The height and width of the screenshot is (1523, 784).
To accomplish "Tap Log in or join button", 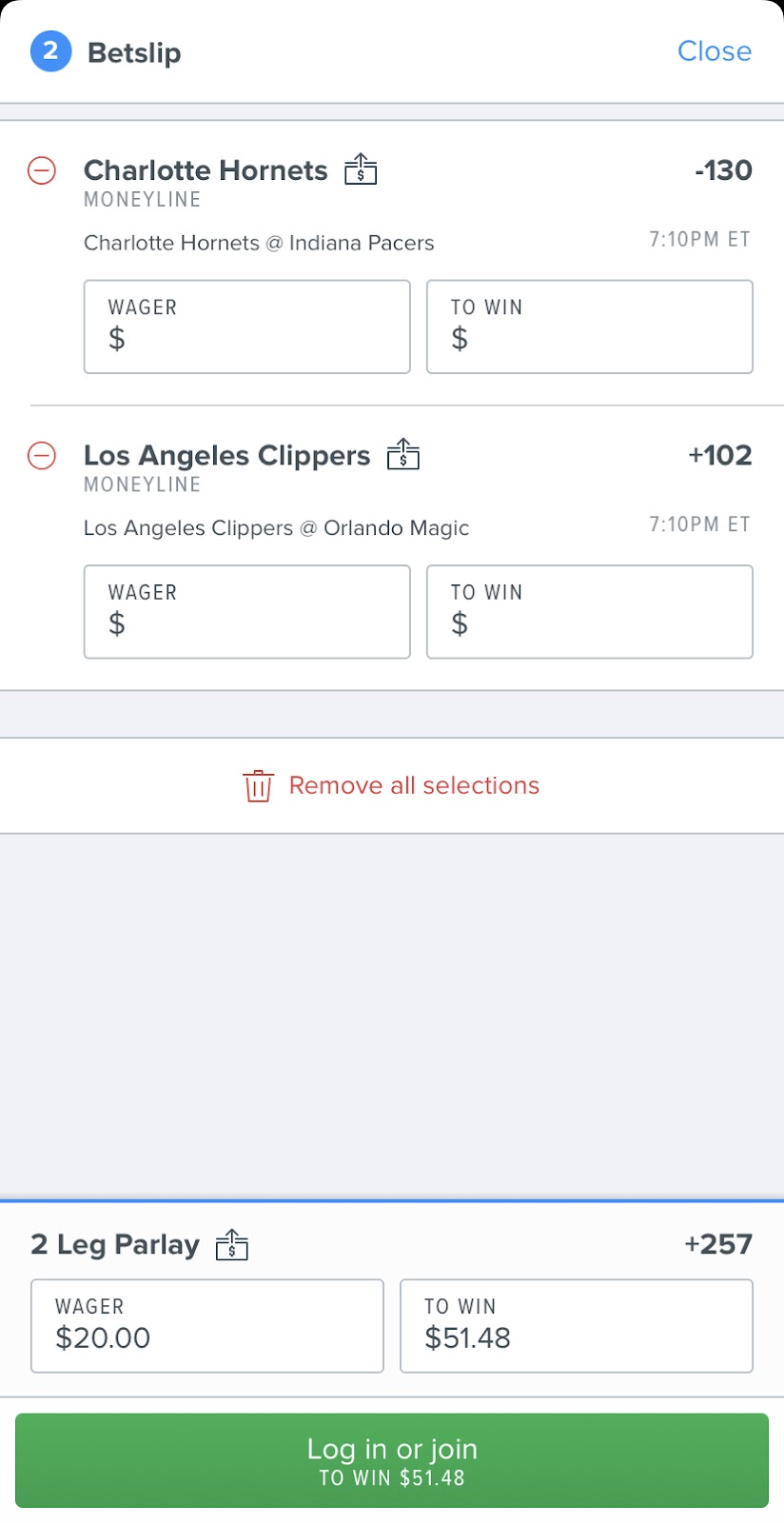I will coord(392,1460).
